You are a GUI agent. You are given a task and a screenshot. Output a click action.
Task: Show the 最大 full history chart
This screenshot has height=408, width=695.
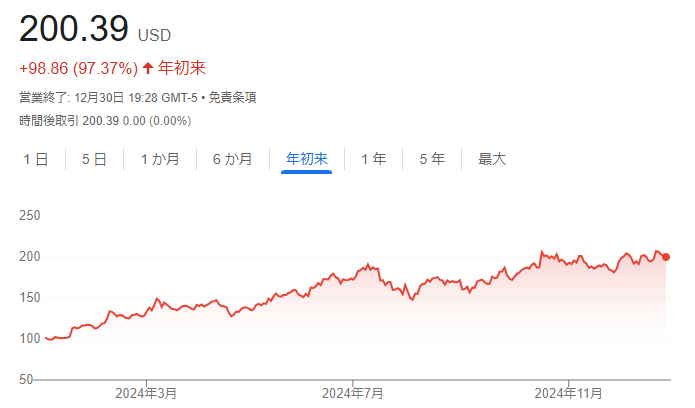point(492,159)
